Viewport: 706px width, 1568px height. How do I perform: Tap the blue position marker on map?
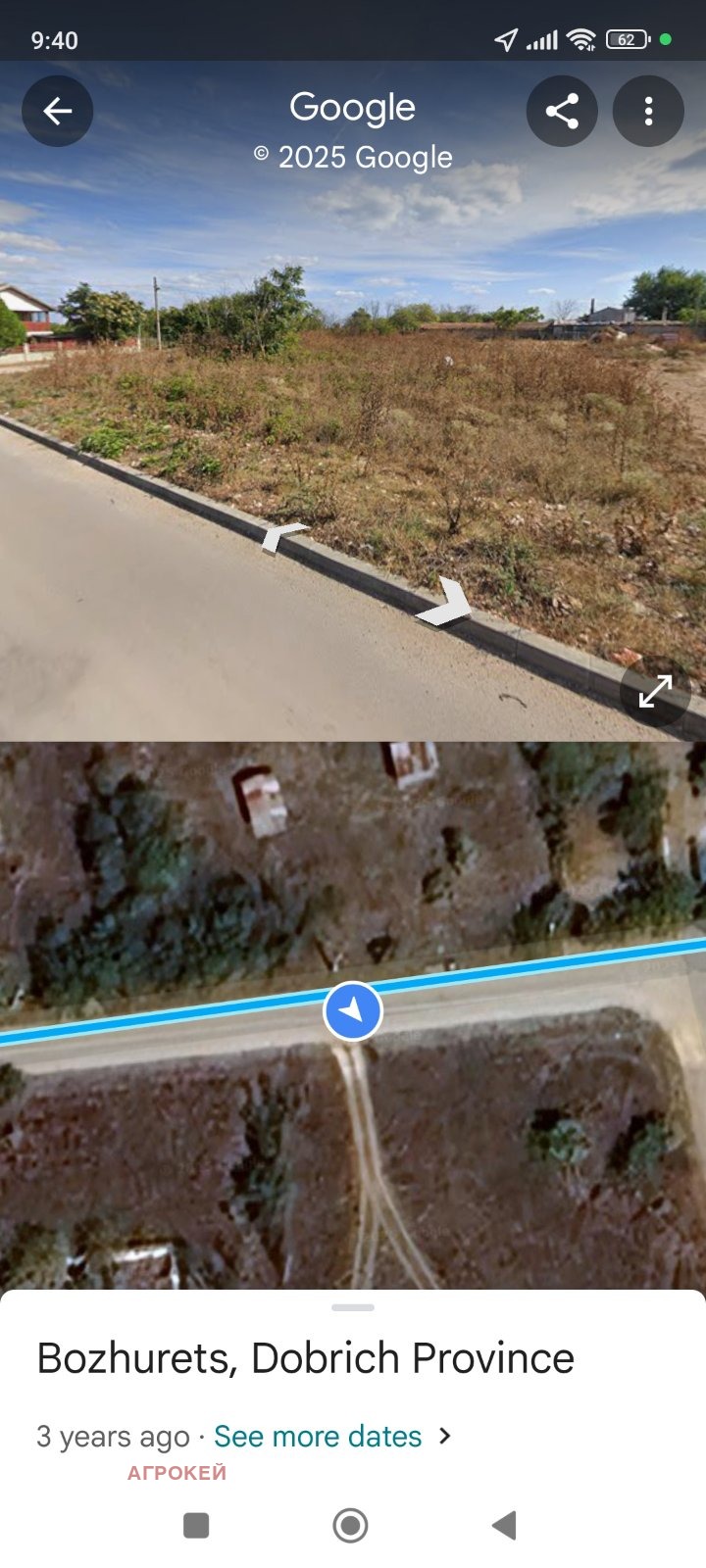pos(353,1010)
